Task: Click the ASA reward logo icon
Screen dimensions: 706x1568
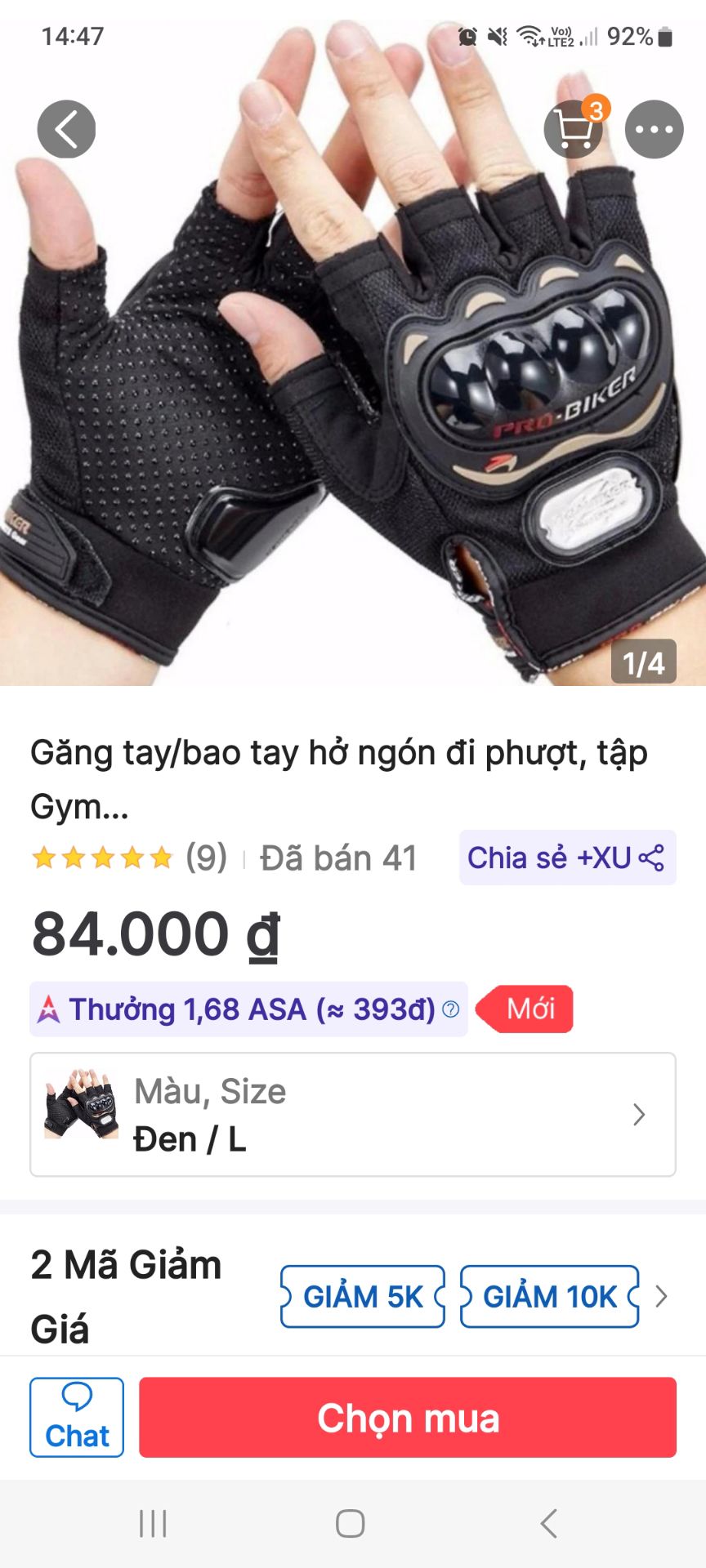Action: [51, 1009]
